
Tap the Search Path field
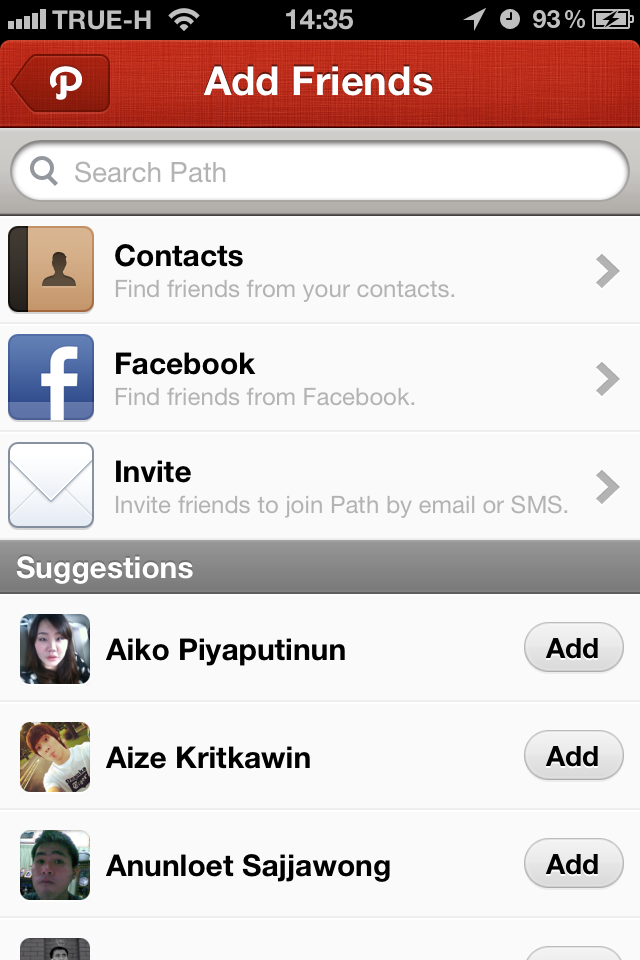320,172
